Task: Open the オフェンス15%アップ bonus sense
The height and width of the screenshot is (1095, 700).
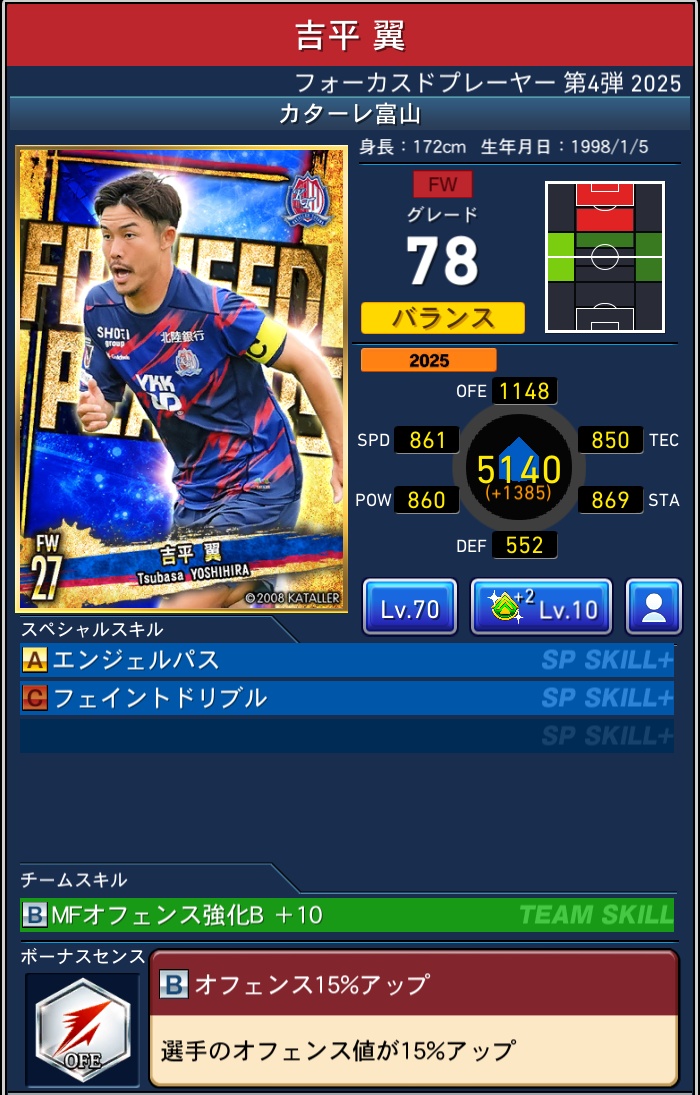Action: click(x=413, y=1018)
